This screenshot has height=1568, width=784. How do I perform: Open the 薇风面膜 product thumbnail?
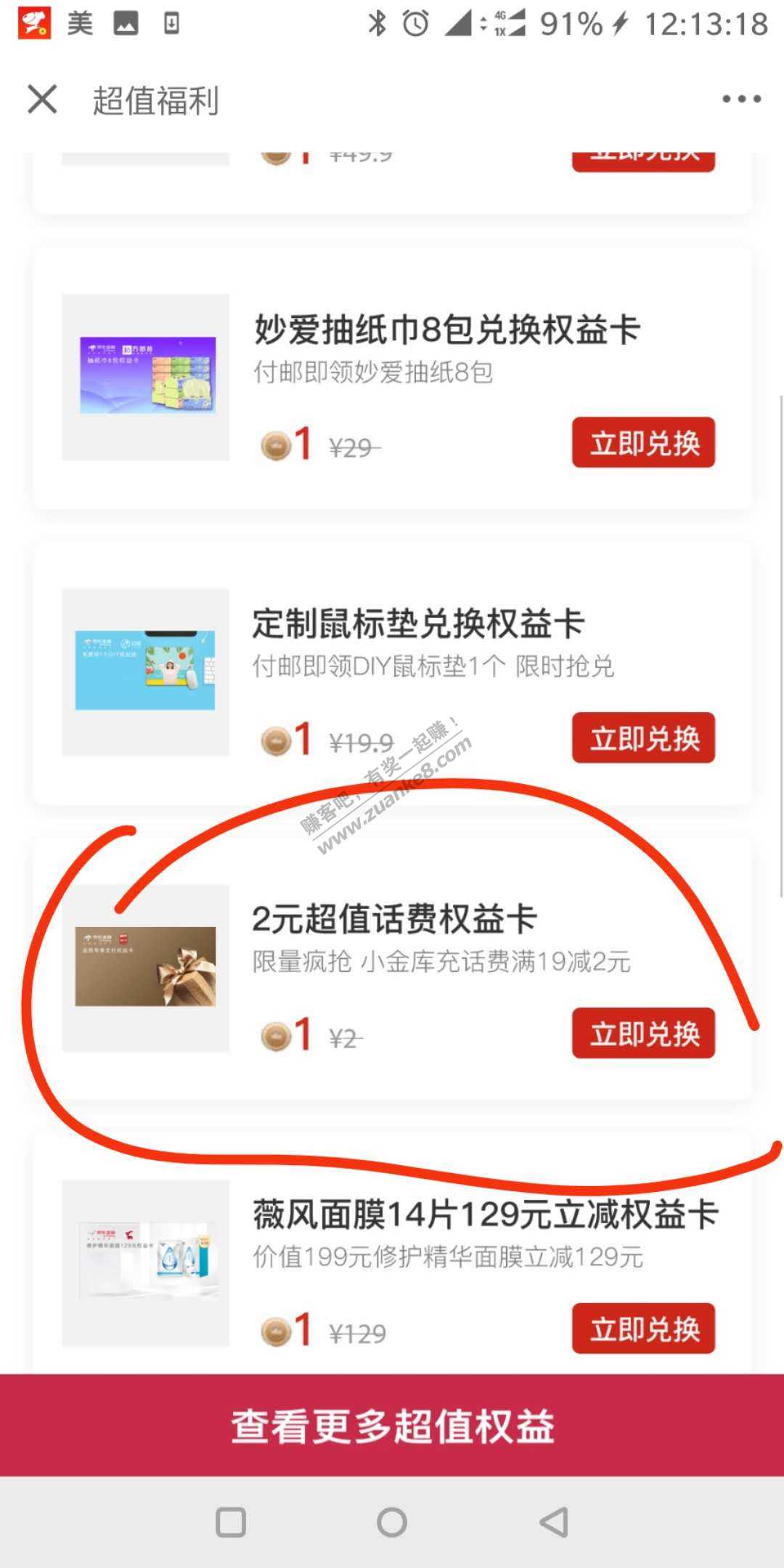click(x=146, y=1263)
